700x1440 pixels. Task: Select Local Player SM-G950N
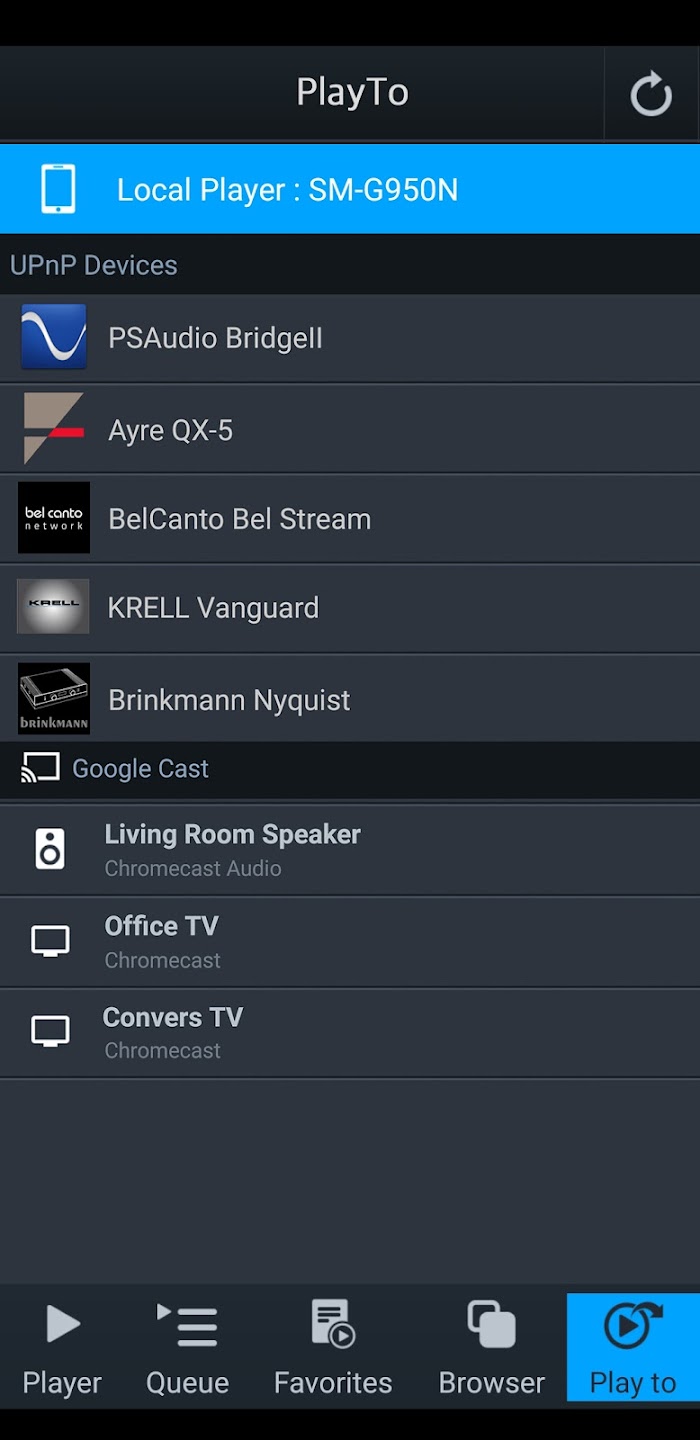tap(350, 190)
